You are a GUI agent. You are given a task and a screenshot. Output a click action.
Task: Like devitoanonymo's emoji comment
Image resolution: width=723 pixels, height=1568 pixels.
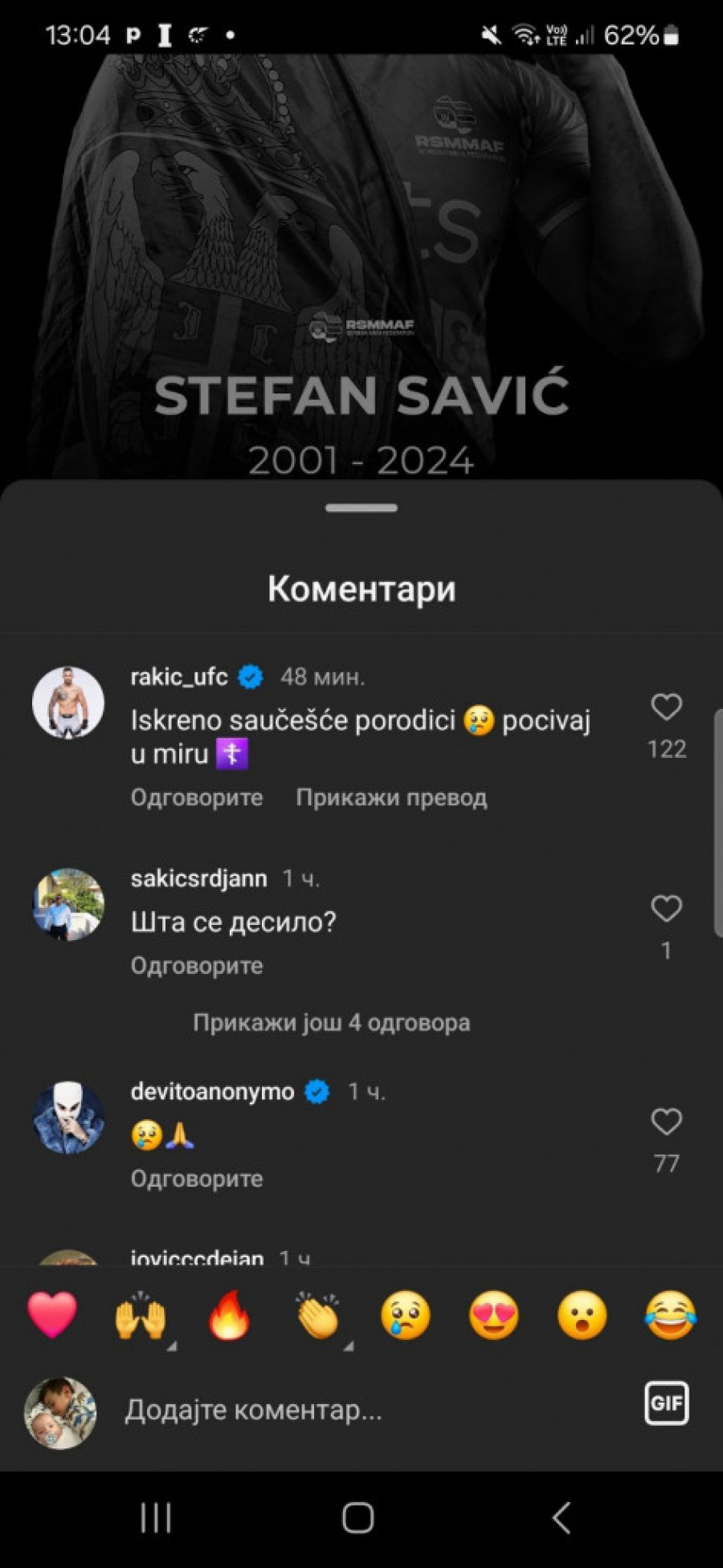click(666, 1122)
